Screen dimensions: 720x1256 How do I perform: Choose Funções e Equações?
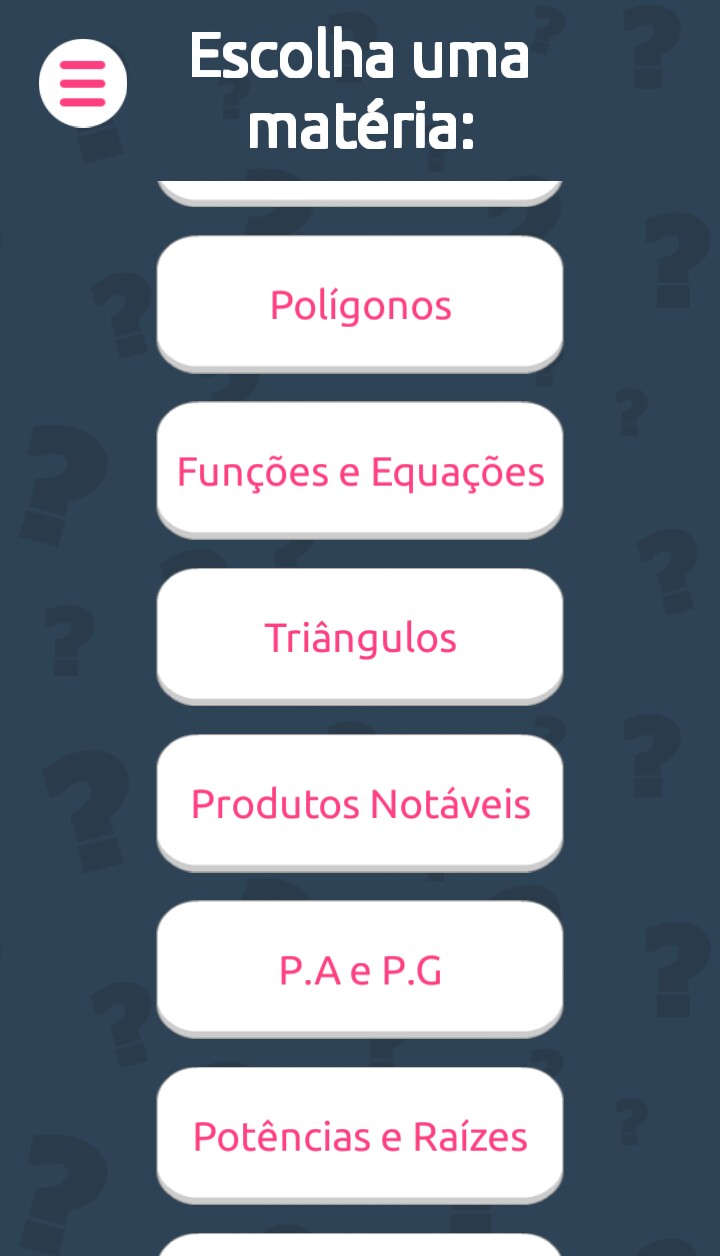(x=360, y=470)
